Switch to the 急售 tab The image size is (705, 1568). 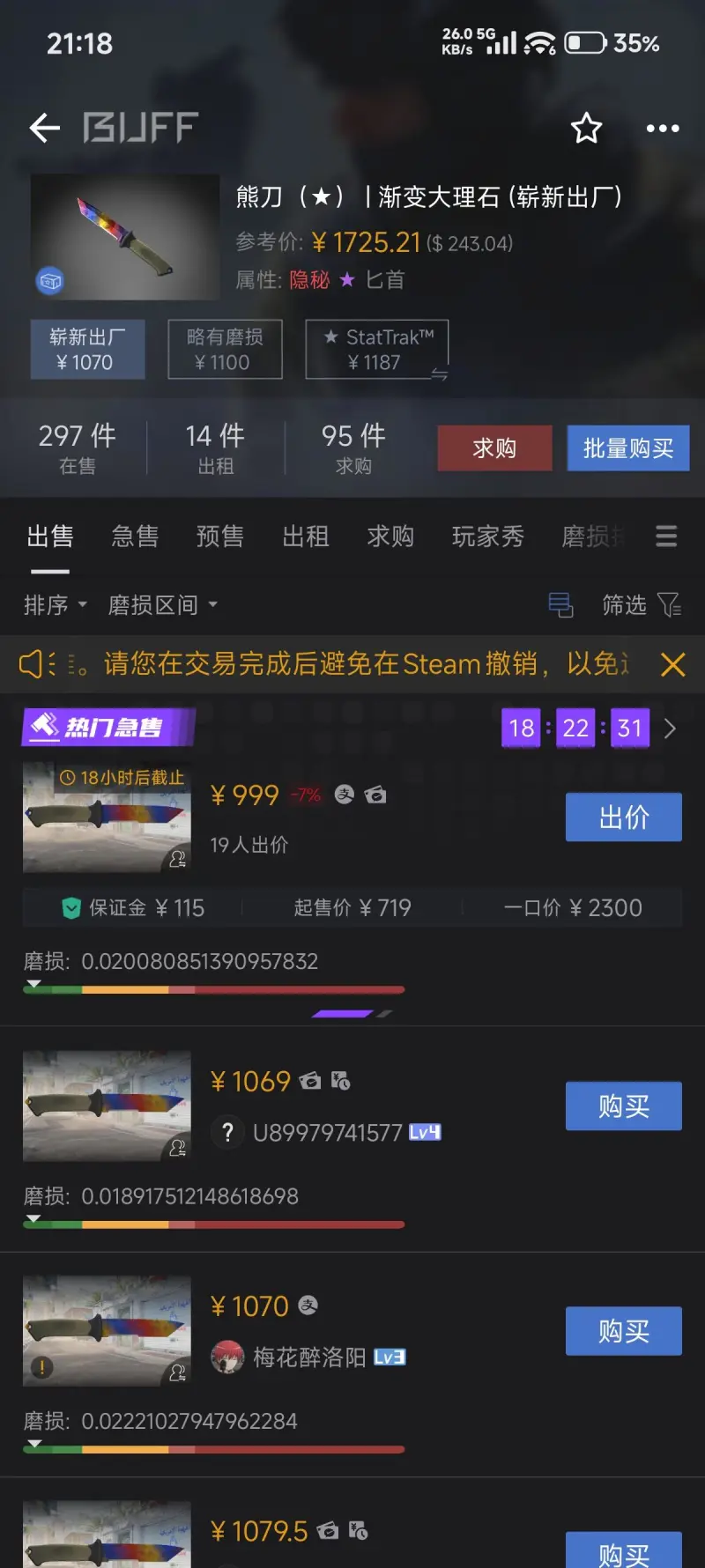click(135, 536)
